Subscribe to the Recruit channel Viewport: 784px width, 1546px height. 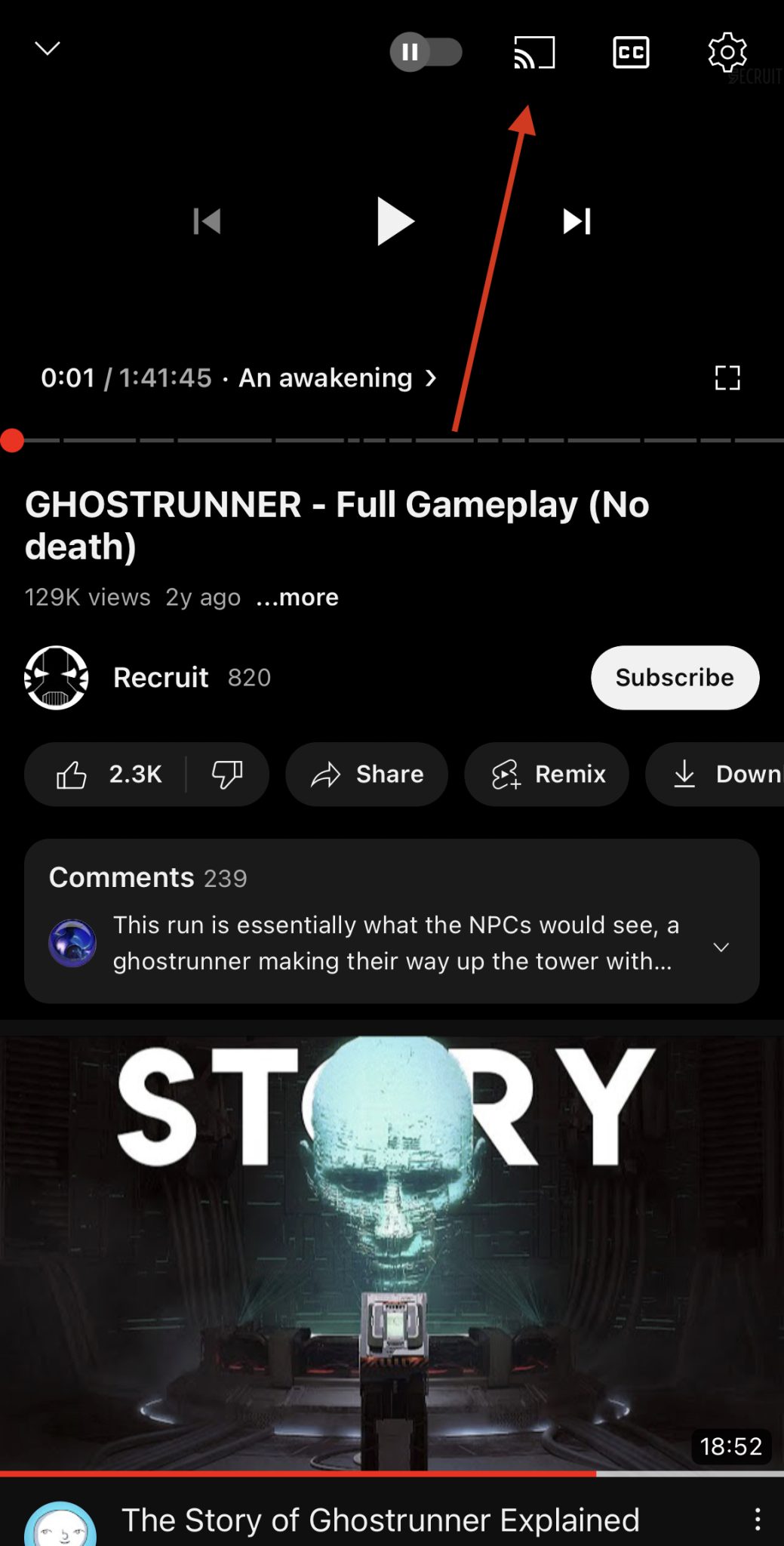[x=675, y=677]
